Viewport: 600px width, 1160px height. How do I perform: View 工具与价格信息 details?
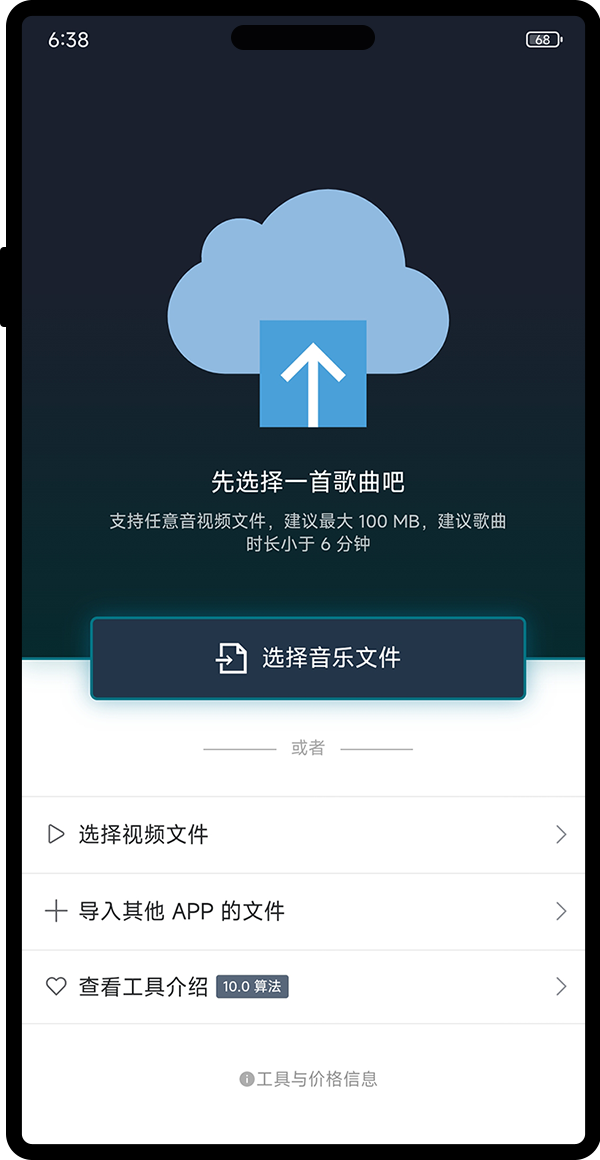tap(309, 1079)
